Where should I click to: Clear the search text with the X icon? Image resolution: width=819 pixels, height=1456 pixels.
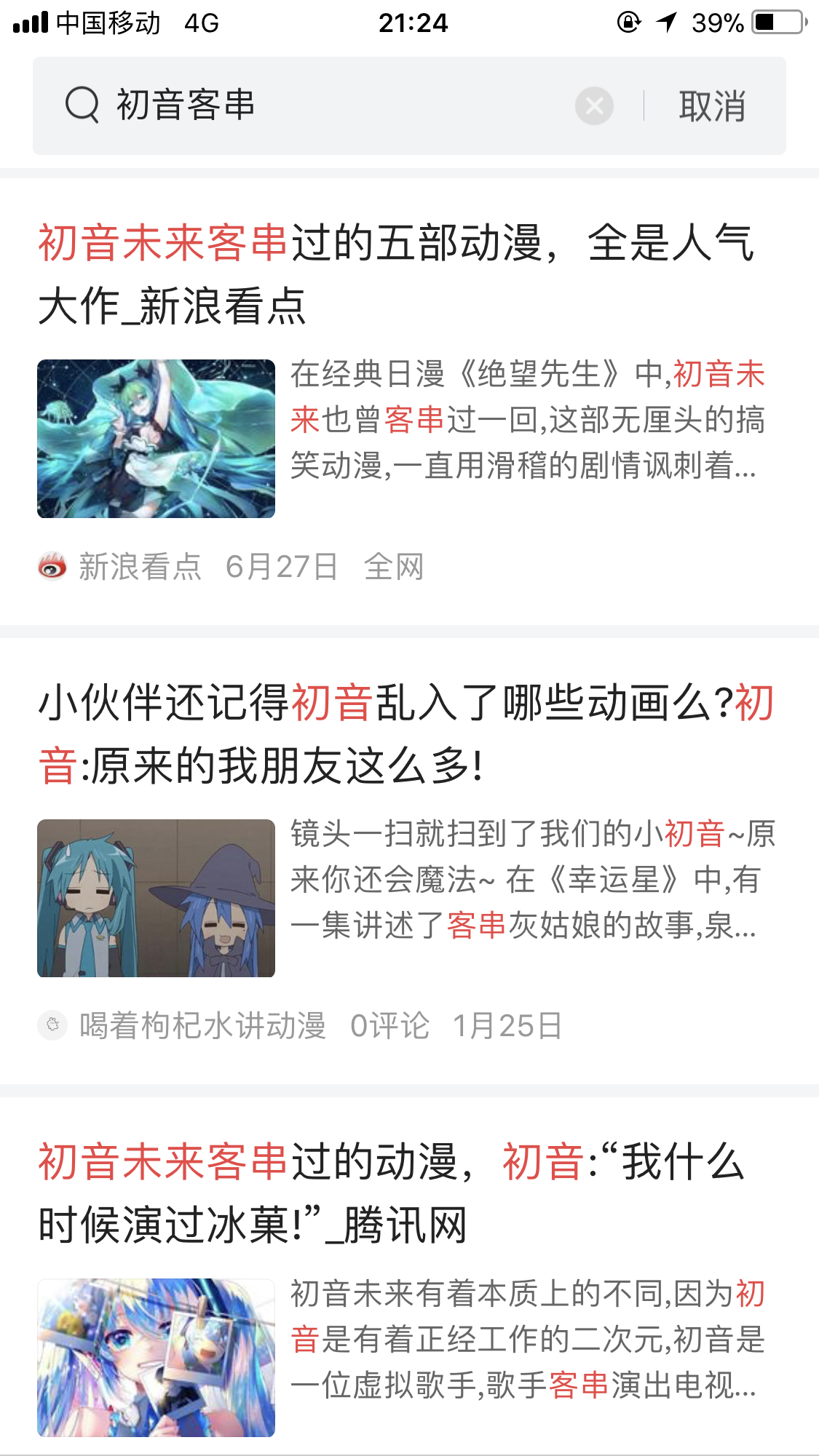(x=594, y=106)
